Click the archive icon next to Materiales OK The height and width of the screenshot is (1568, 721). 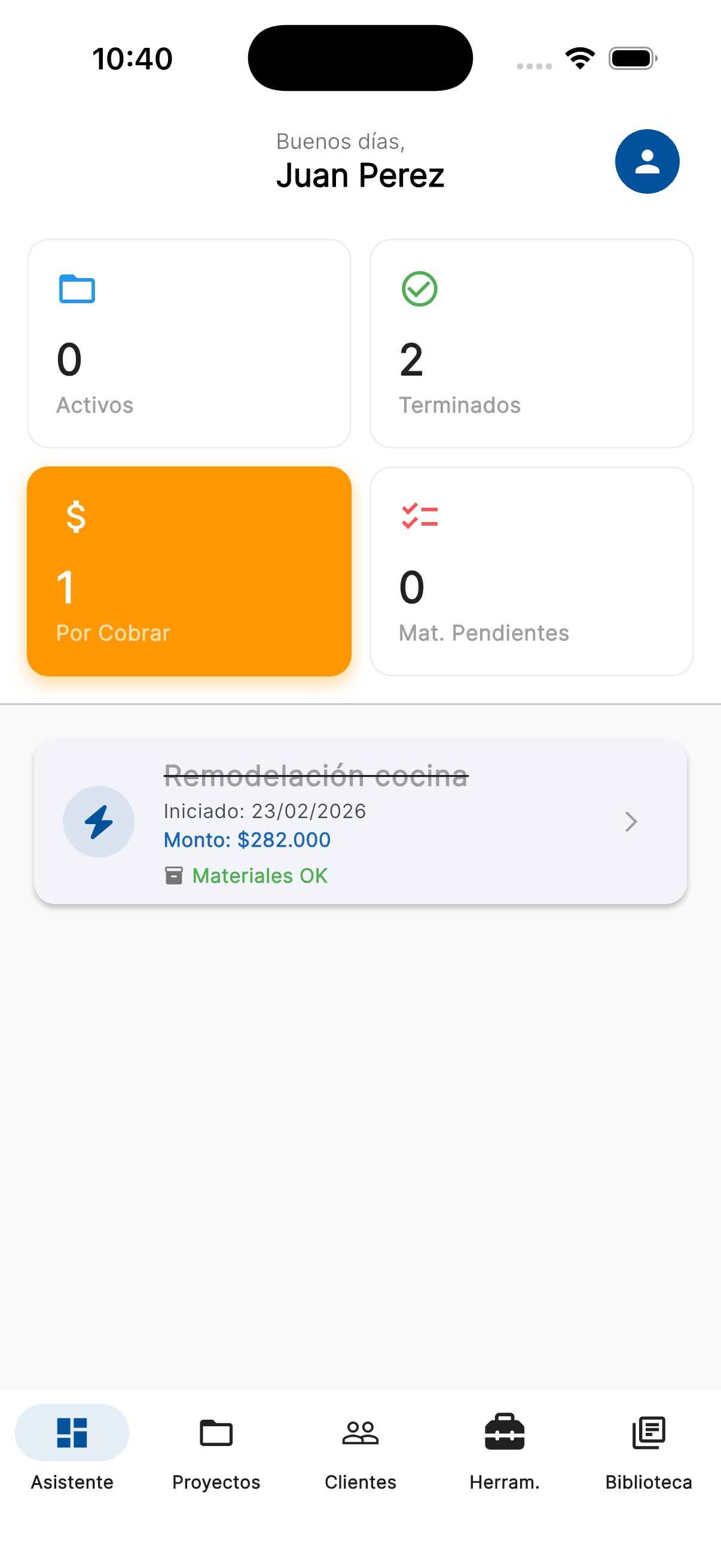(x=173, y=875)
